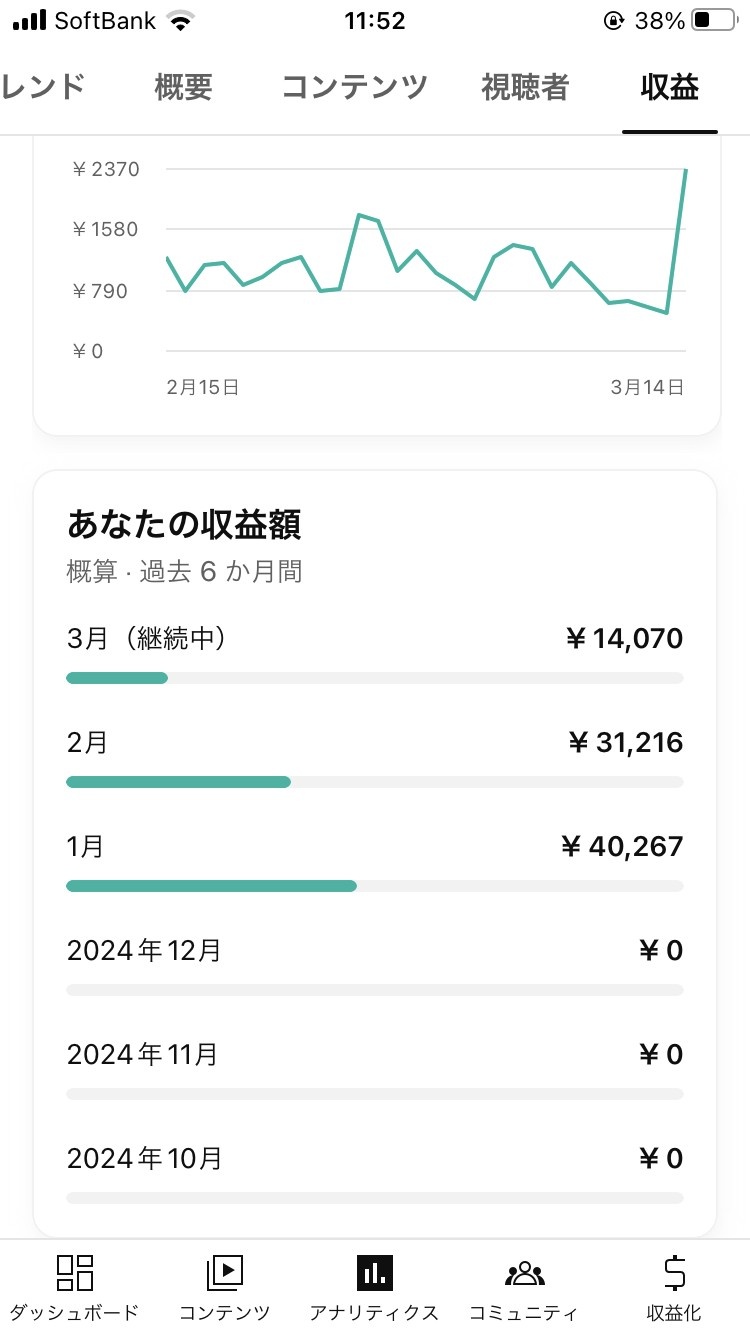Select the 収益 top tab
Viewport: 750px width, 1334px height.
[670, 88]
